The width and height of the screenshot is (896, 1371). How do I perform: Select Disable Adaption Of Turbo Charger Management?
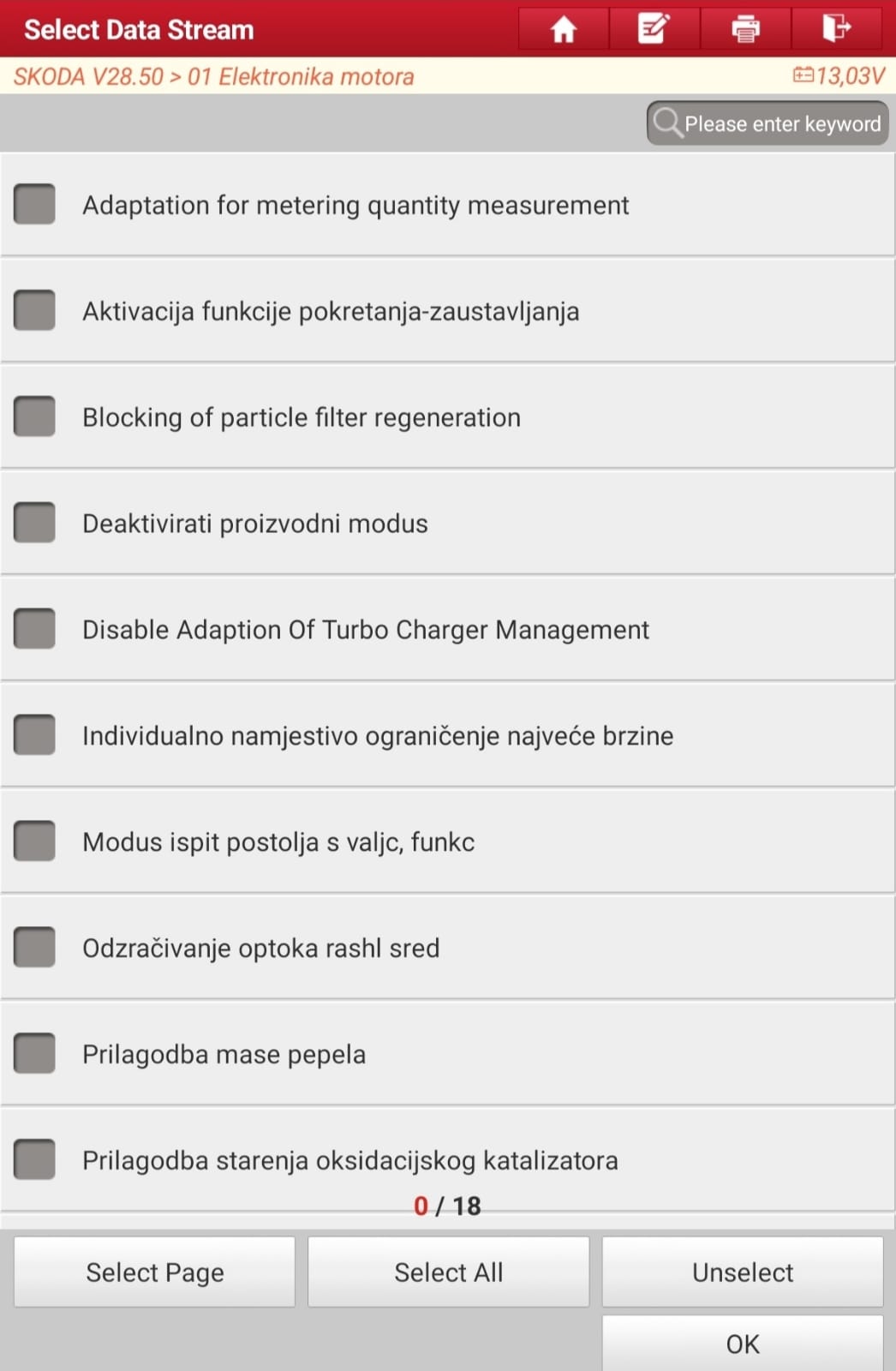[x=35, y=630]
